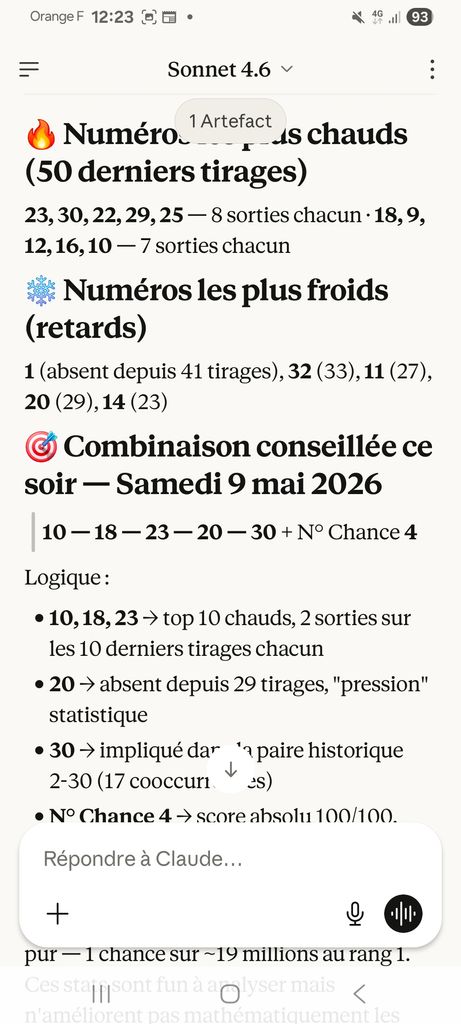Jump to bottom with the down arrow
The height and width of the screenshot is (1024, 461).
pyautogui.click(x=230, y=771)
